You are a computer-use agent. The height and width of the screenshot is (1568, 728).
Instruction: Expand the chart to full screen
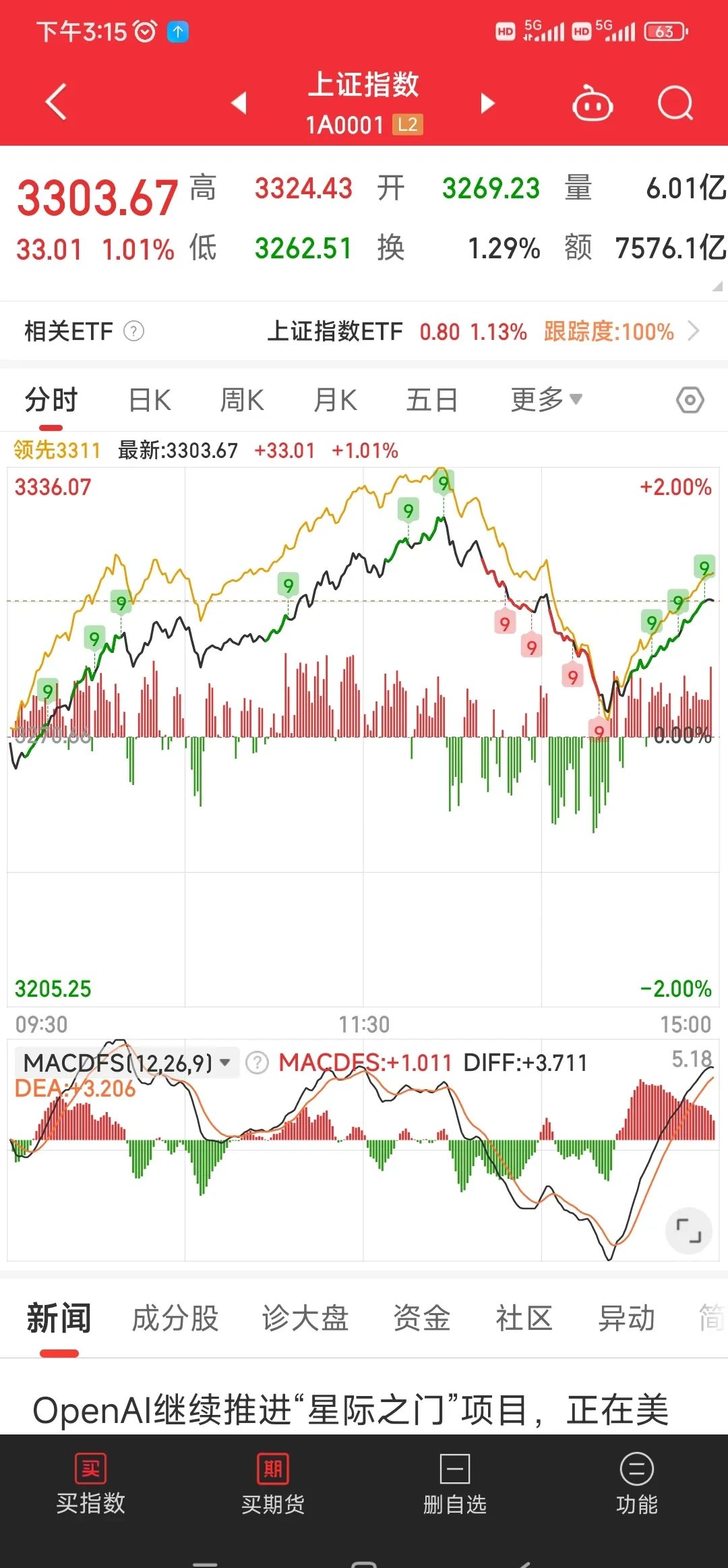[688, 1231]
